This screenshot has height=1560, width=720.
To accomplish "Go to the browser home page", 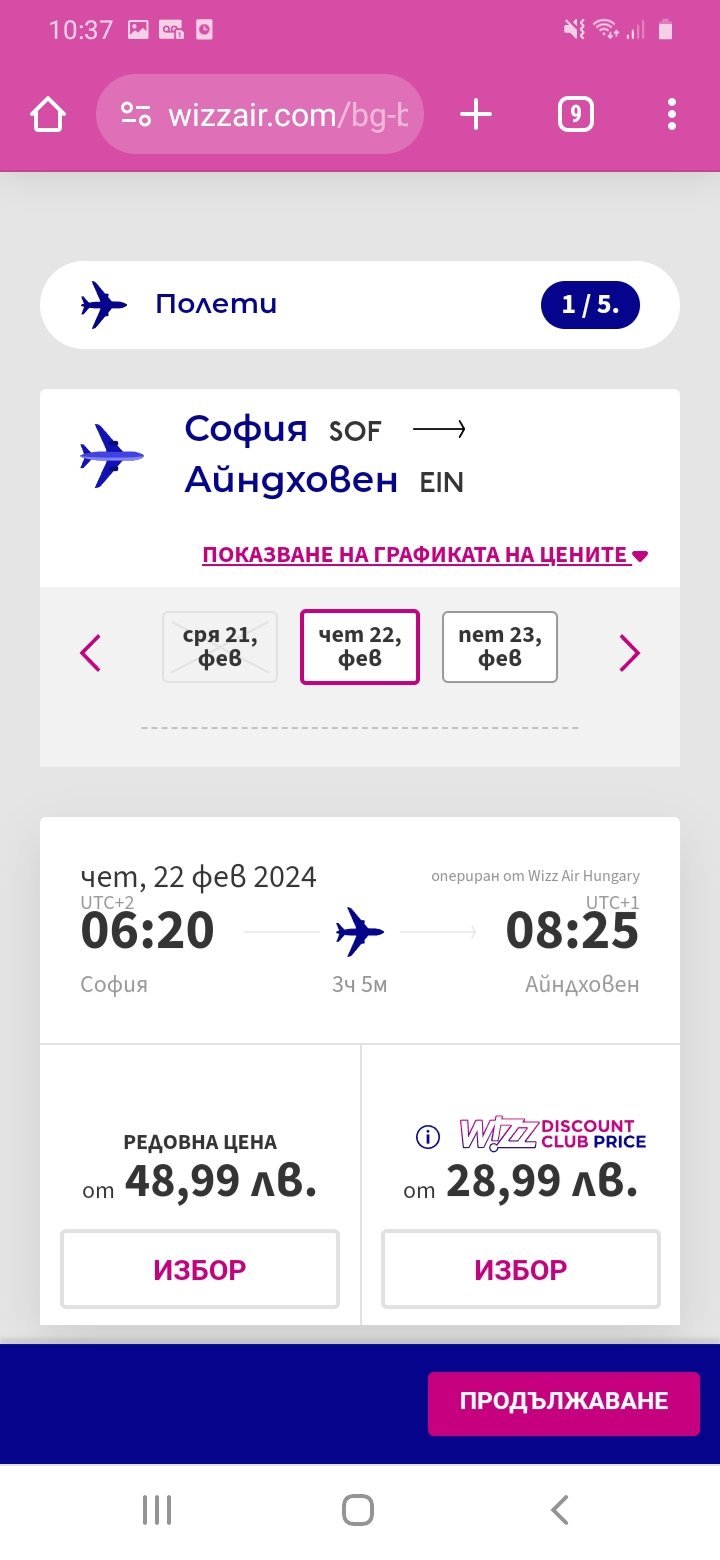I will [x=48, y=115].
